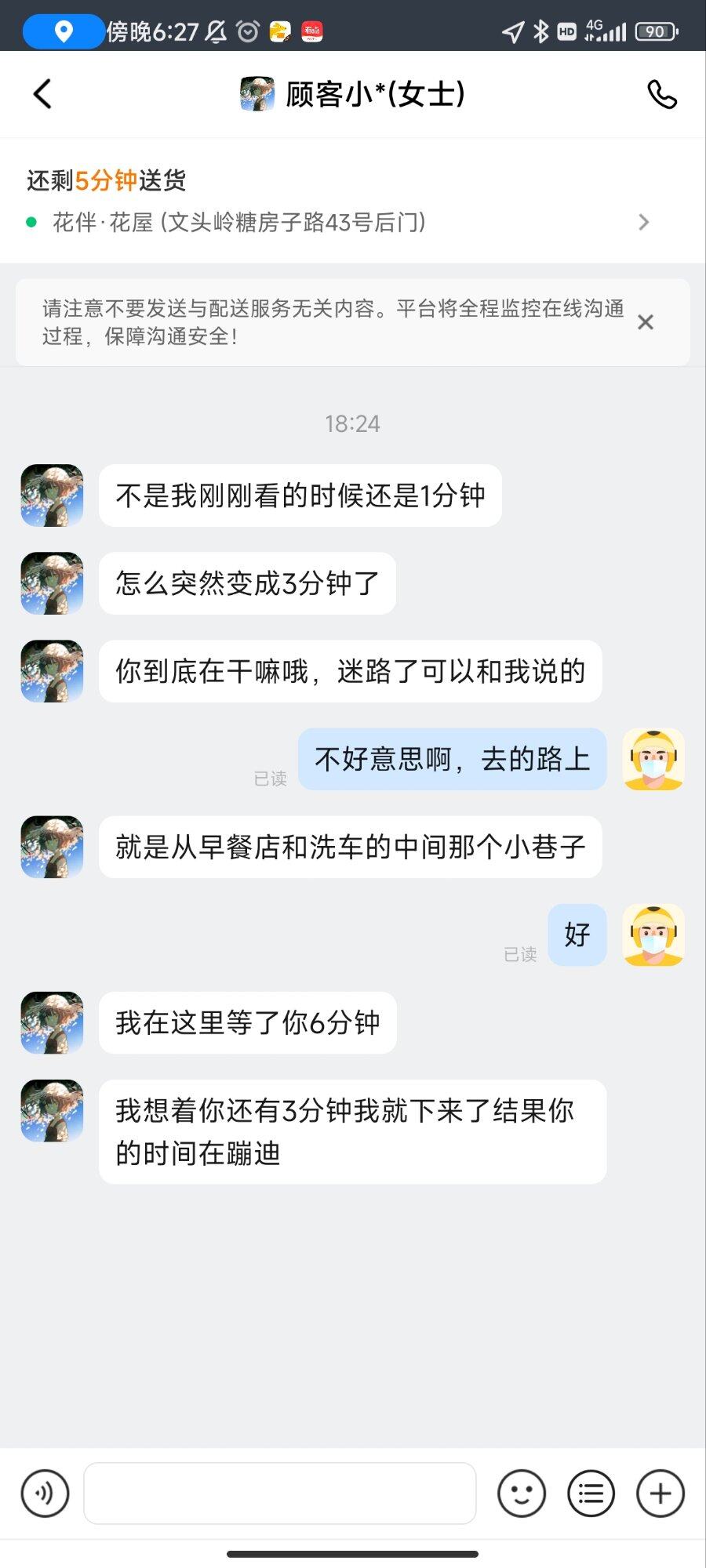
Task: Open the plus attachment menu
Action: pyautogui.click(x=660, y=1494)
